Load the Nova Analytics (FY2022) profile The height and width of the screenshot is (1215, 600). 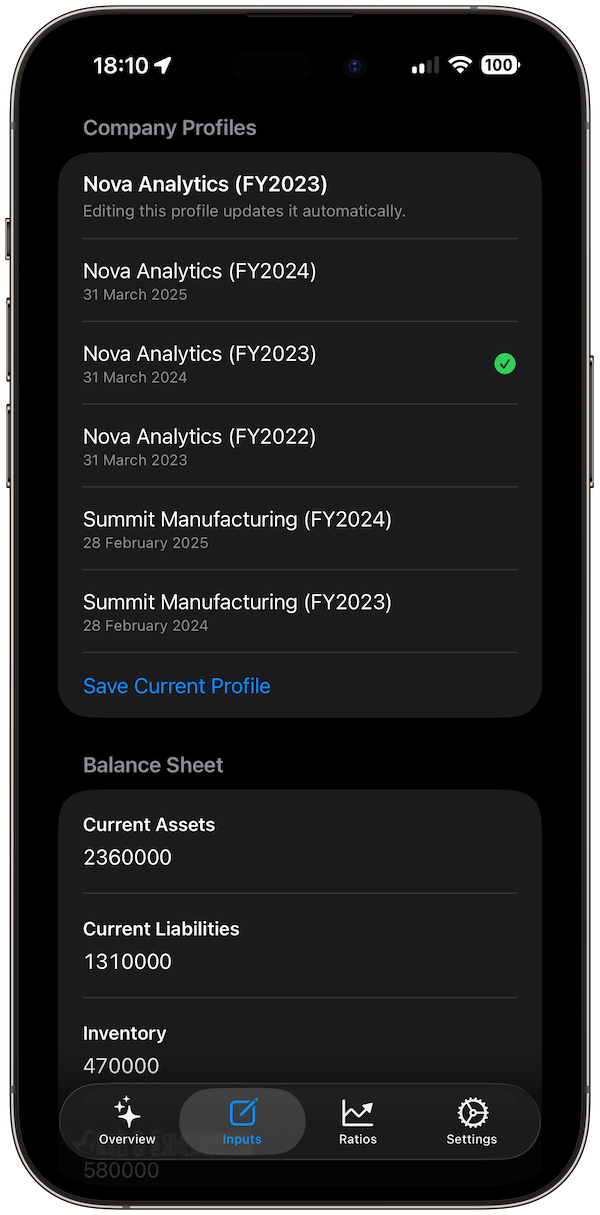[300, 446]
